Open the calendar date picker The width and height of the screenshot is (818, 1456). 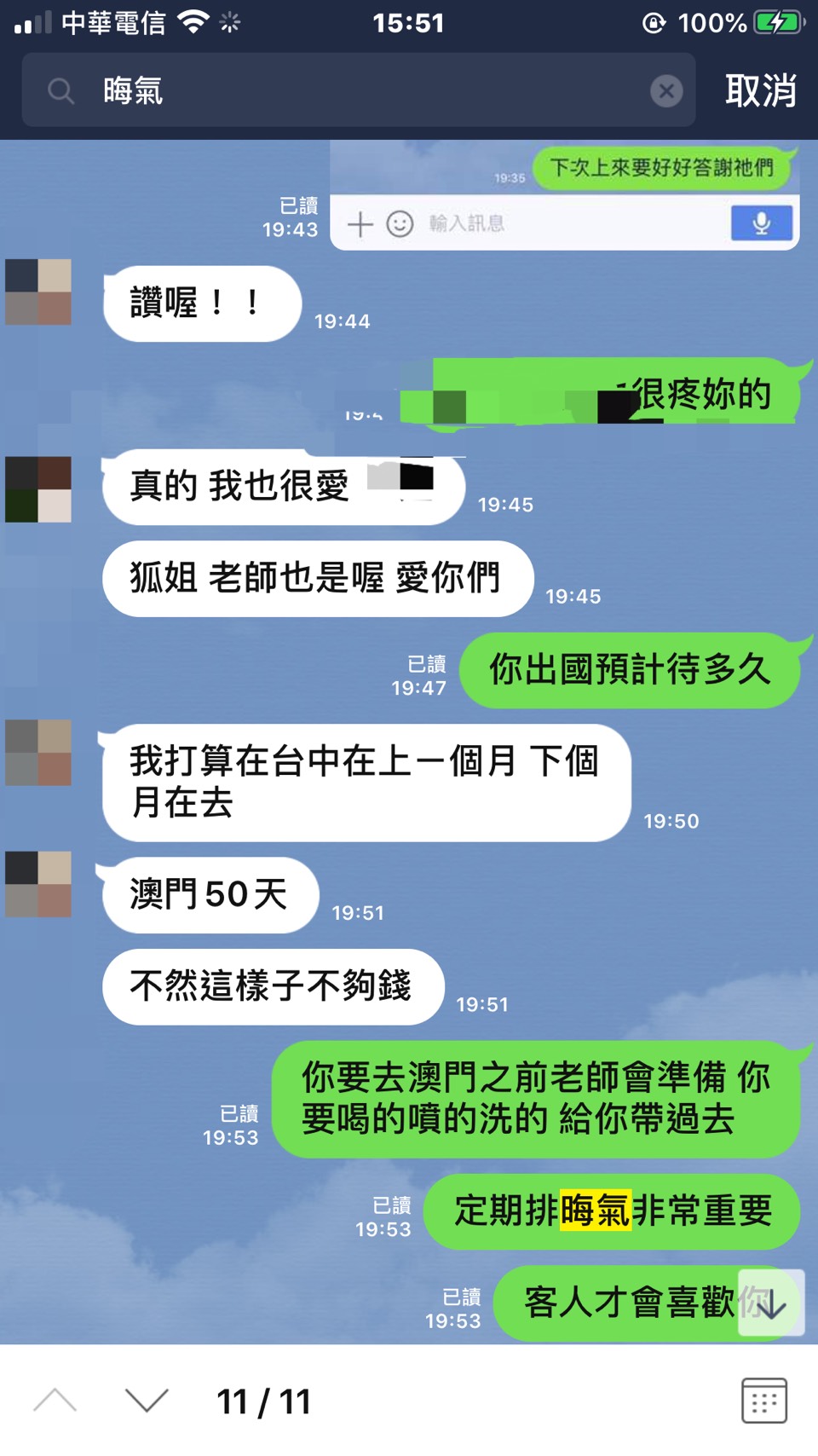[763, 1400]
